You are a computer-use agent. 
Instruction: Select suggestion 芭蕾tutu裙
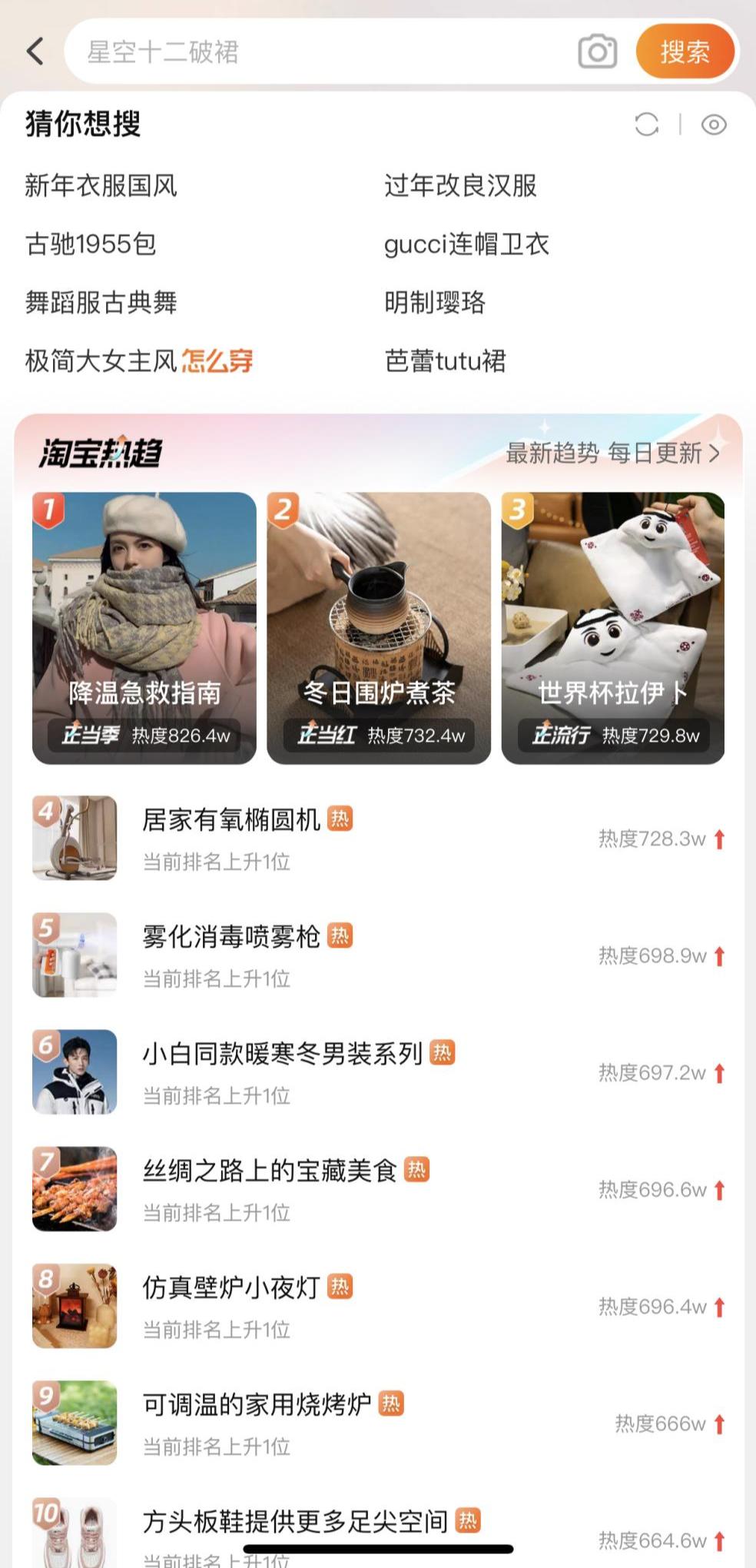pos(446,358)
